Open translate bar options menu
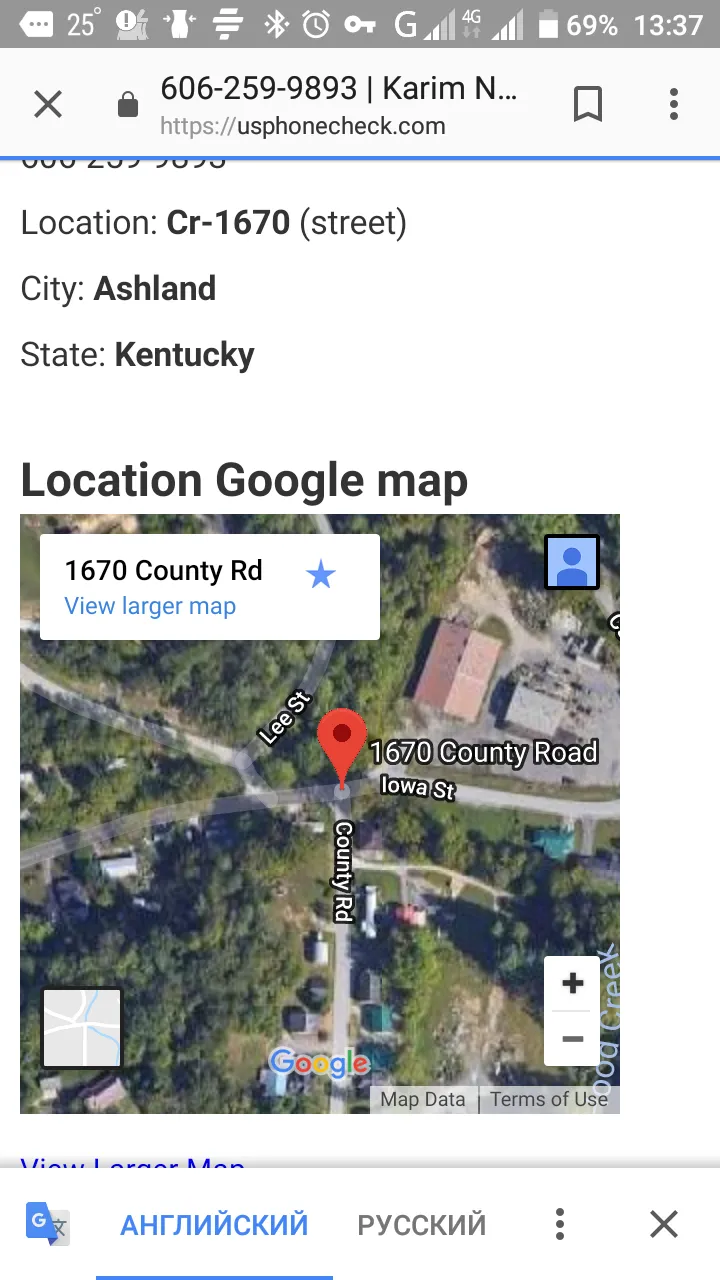The image size is (720, 1280). [560, 1224]
